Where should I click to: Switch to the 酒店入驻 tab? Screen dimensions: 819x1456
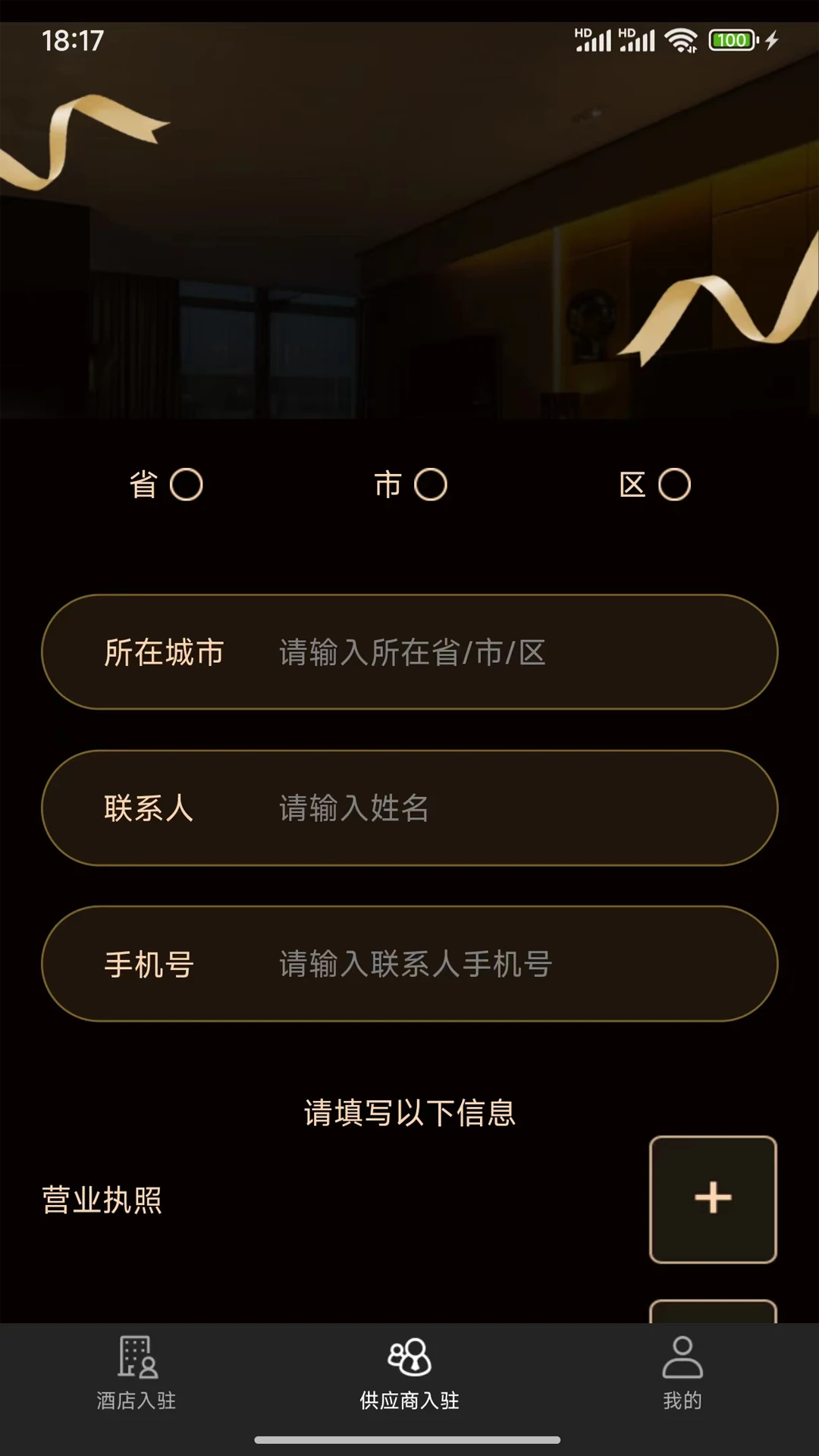click(x=135, y=1380)
